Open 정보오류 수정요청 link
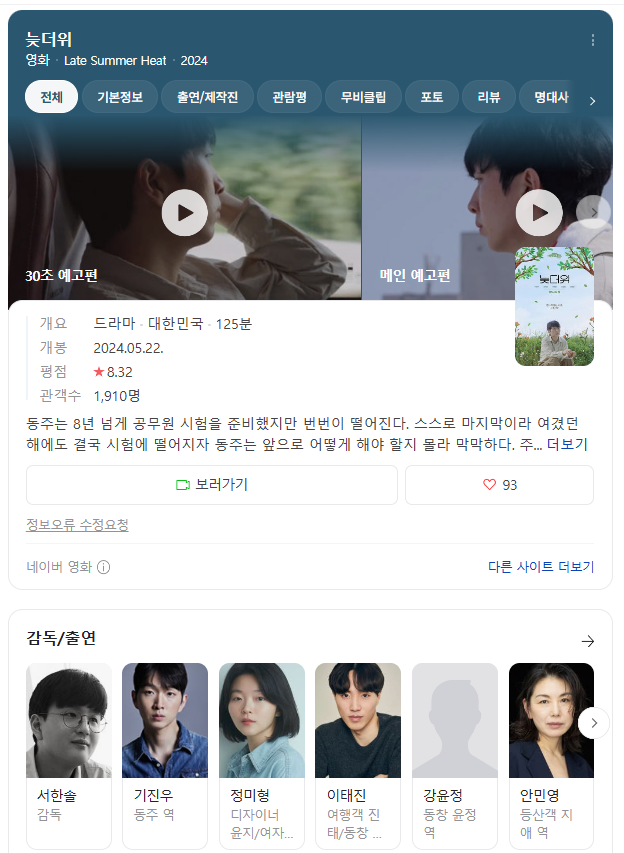Viewport: 624px width, 854px height. pyautogui.click(x=77, y=525)
